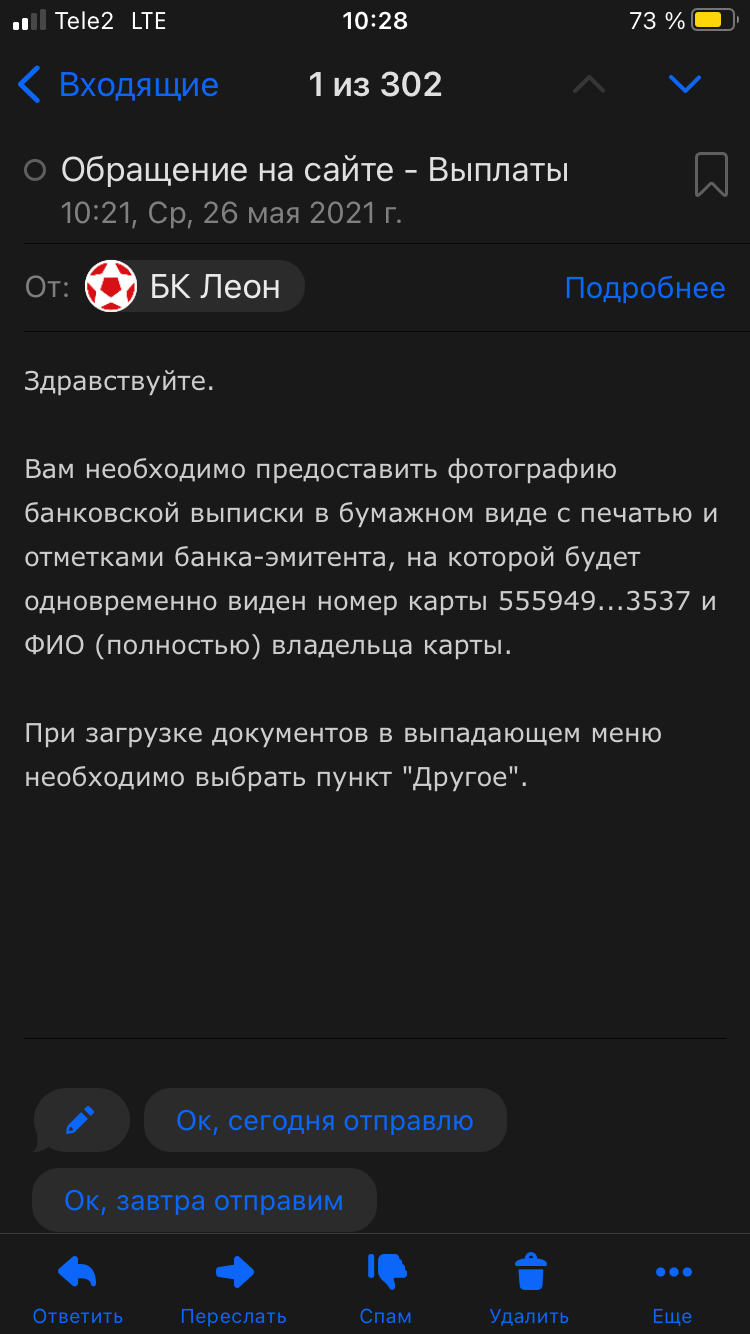Open Еще more options menu
The height and width of the screenshot is (1334, 750).
point(672,1287)
